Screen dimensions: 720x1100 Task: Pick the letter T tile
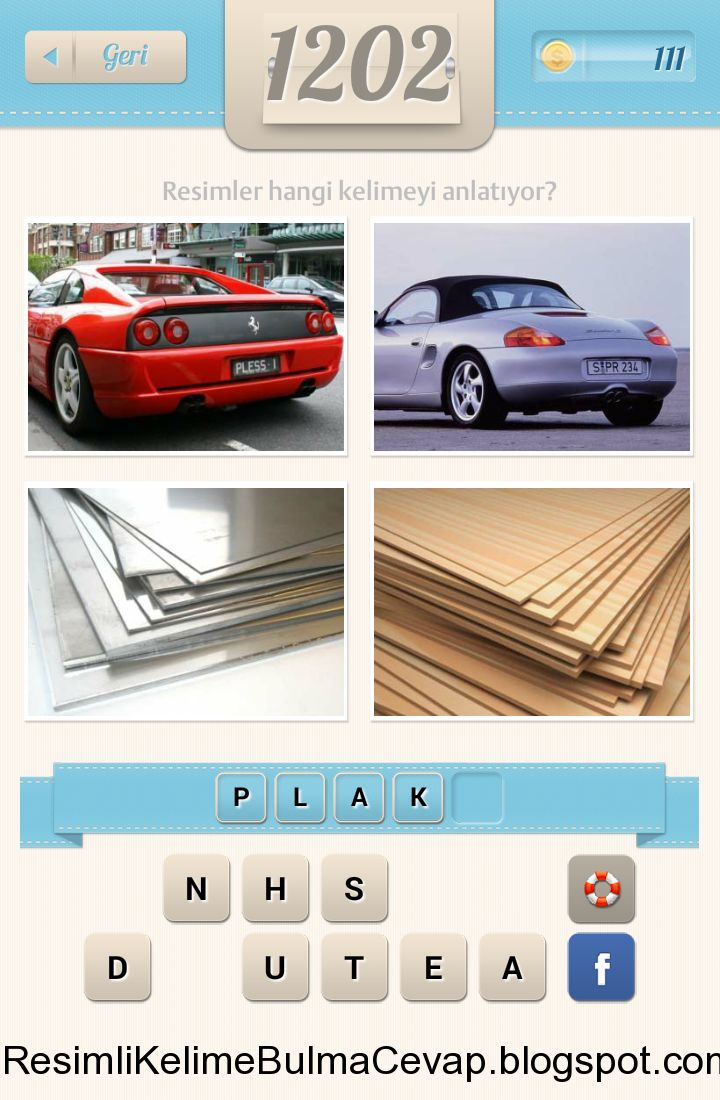[354, 967]
